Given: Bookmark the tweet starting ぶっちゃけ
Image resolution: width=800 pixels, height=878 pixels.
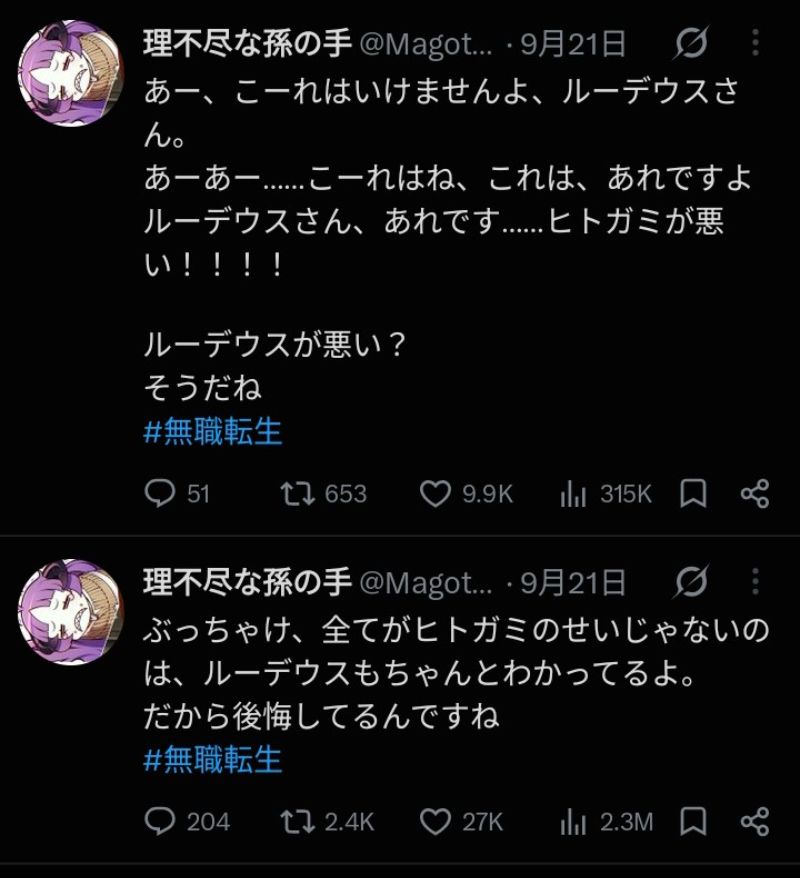Looking at the screenshot, I should click(x=693, y=822).
